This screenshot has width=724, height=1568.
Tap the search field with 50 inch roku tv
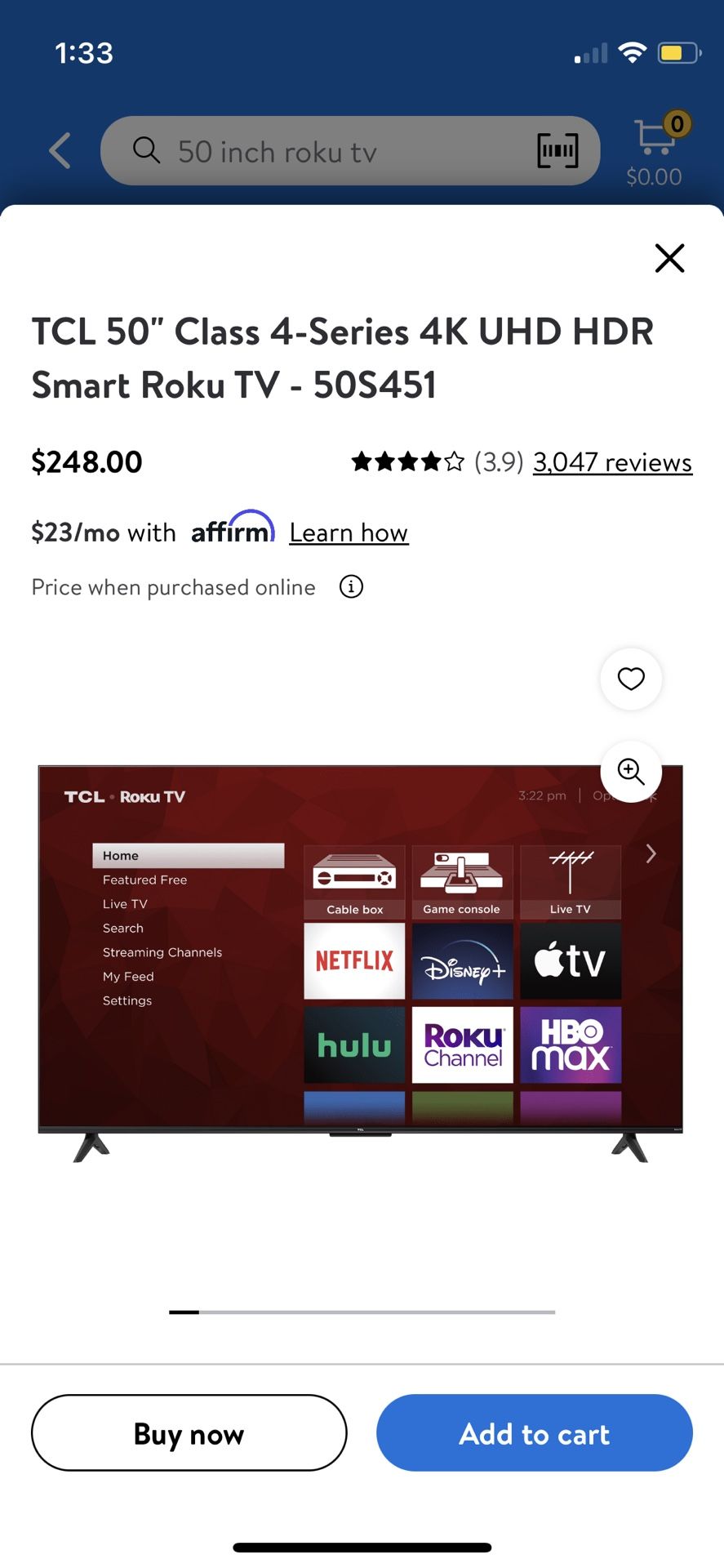pyautogui.click(x=326, y=151)
